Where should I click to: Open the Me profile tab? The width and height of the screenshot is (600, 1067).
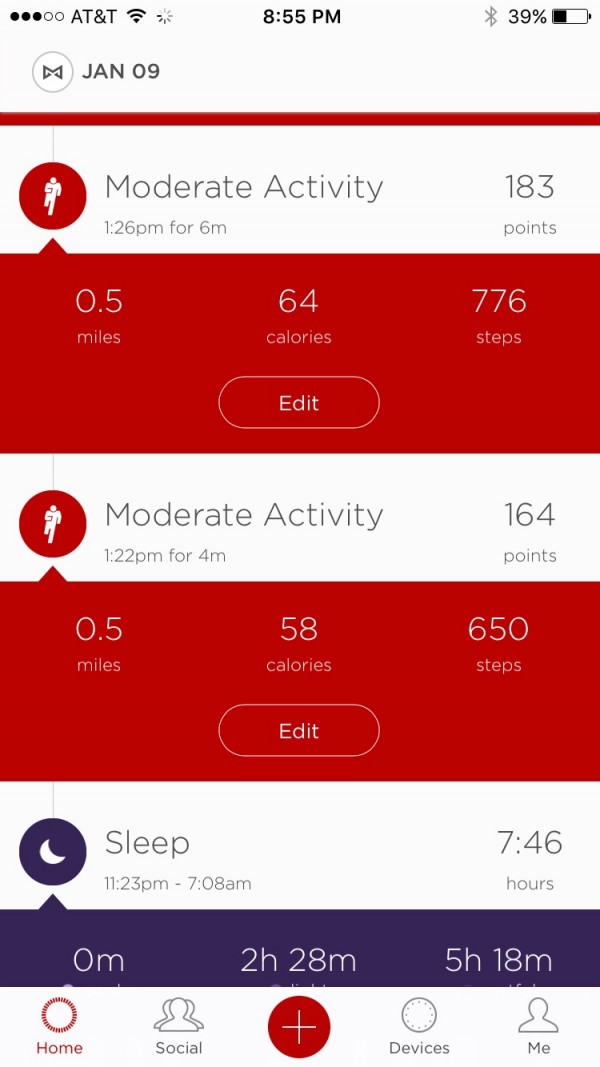pyautogui.click(x=539, y=1027)
